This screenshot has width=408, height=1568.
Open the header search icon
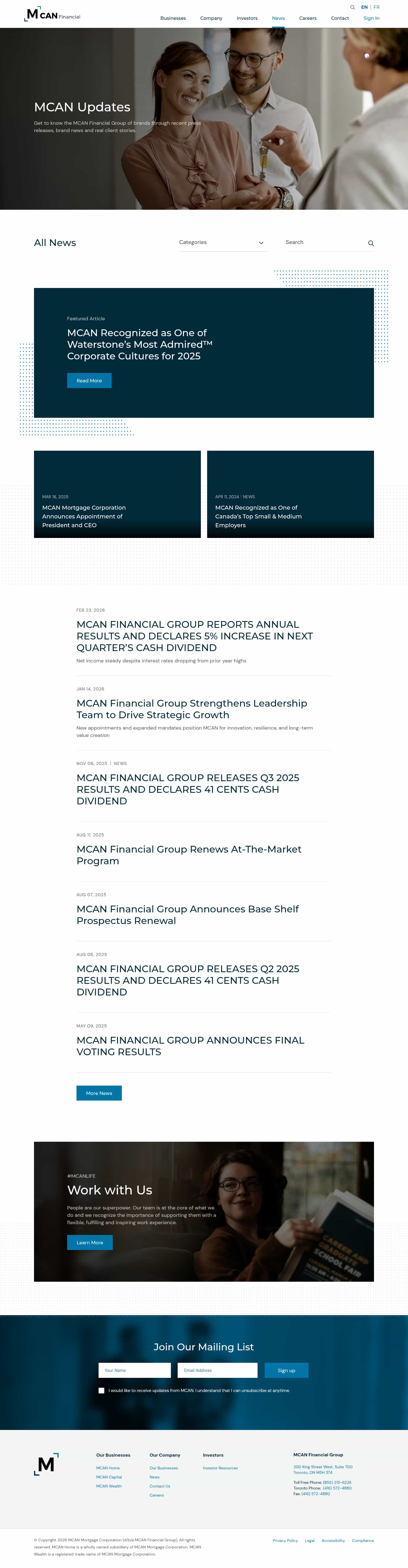coord(352,7)
